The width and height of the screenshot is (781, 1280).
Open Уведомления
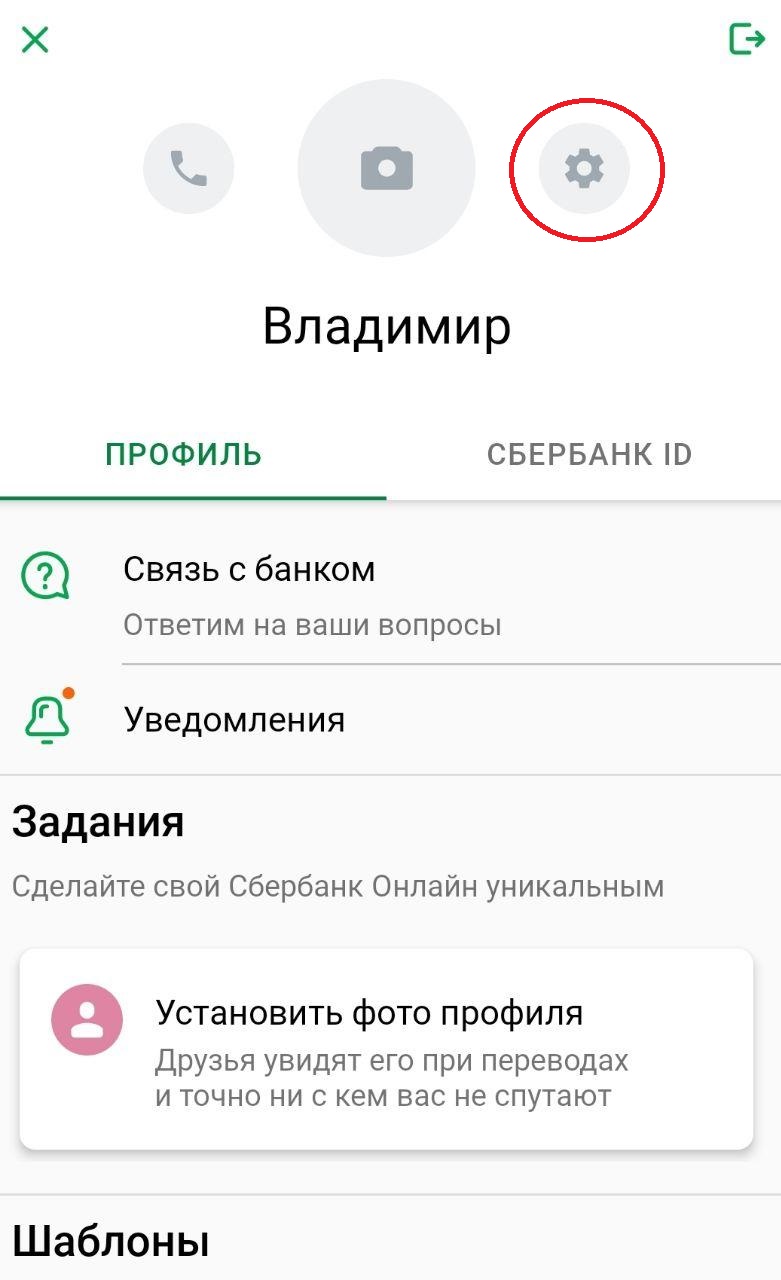tap(390, 719)
